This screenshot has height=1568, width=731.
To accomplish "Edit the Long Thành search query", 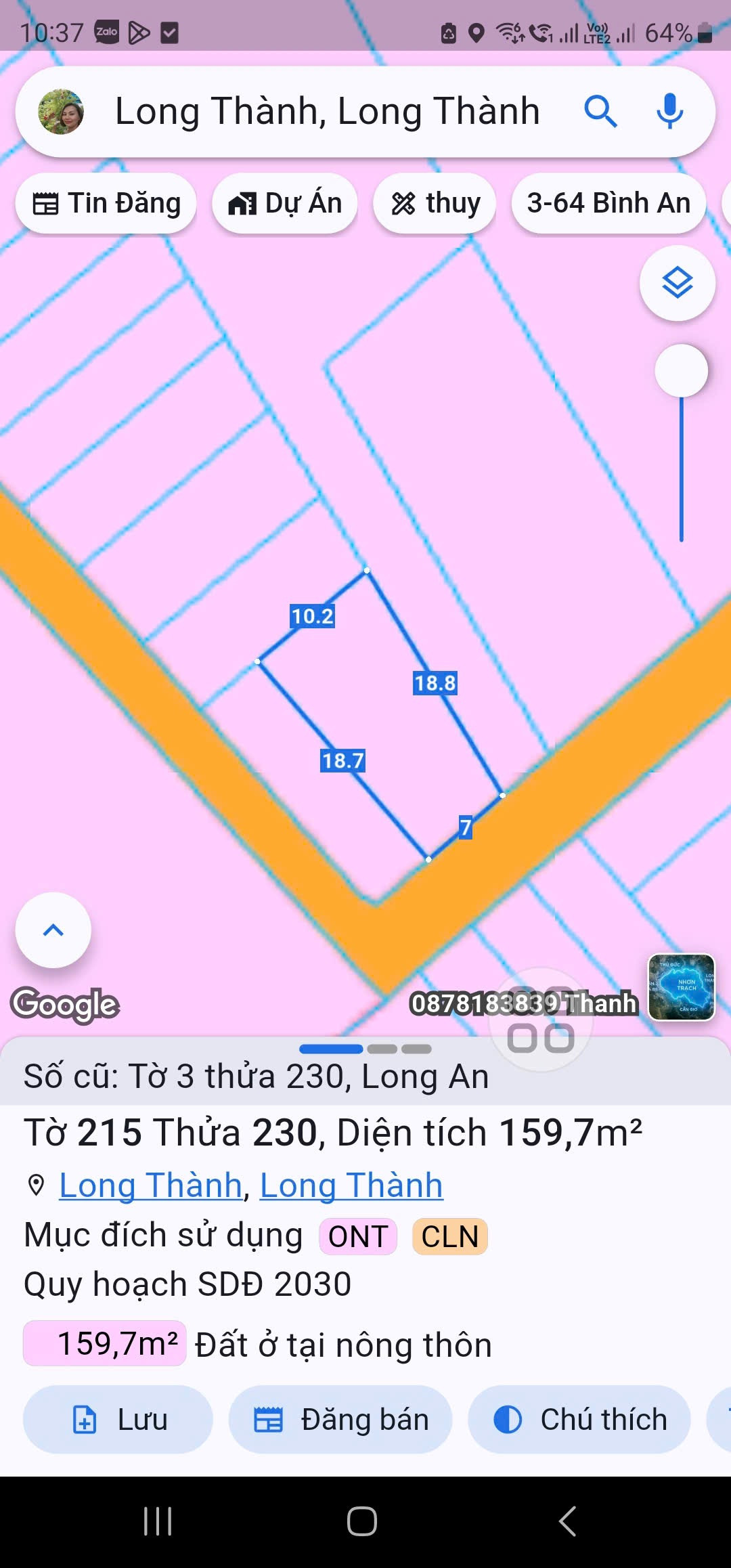I will (328, 112).
